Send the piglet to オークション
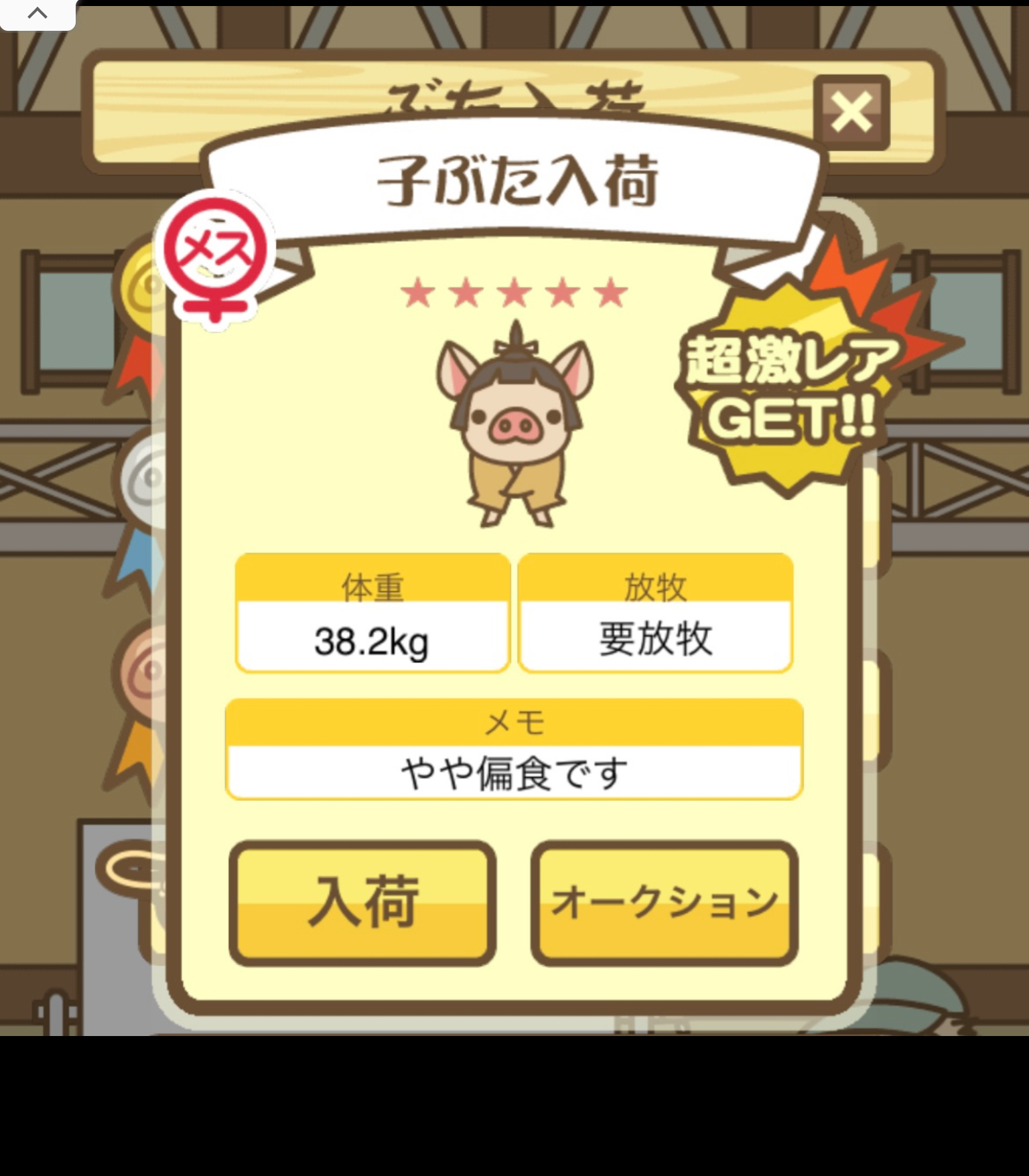This screenshot has height=1176, width=1029. coord(664,902)
